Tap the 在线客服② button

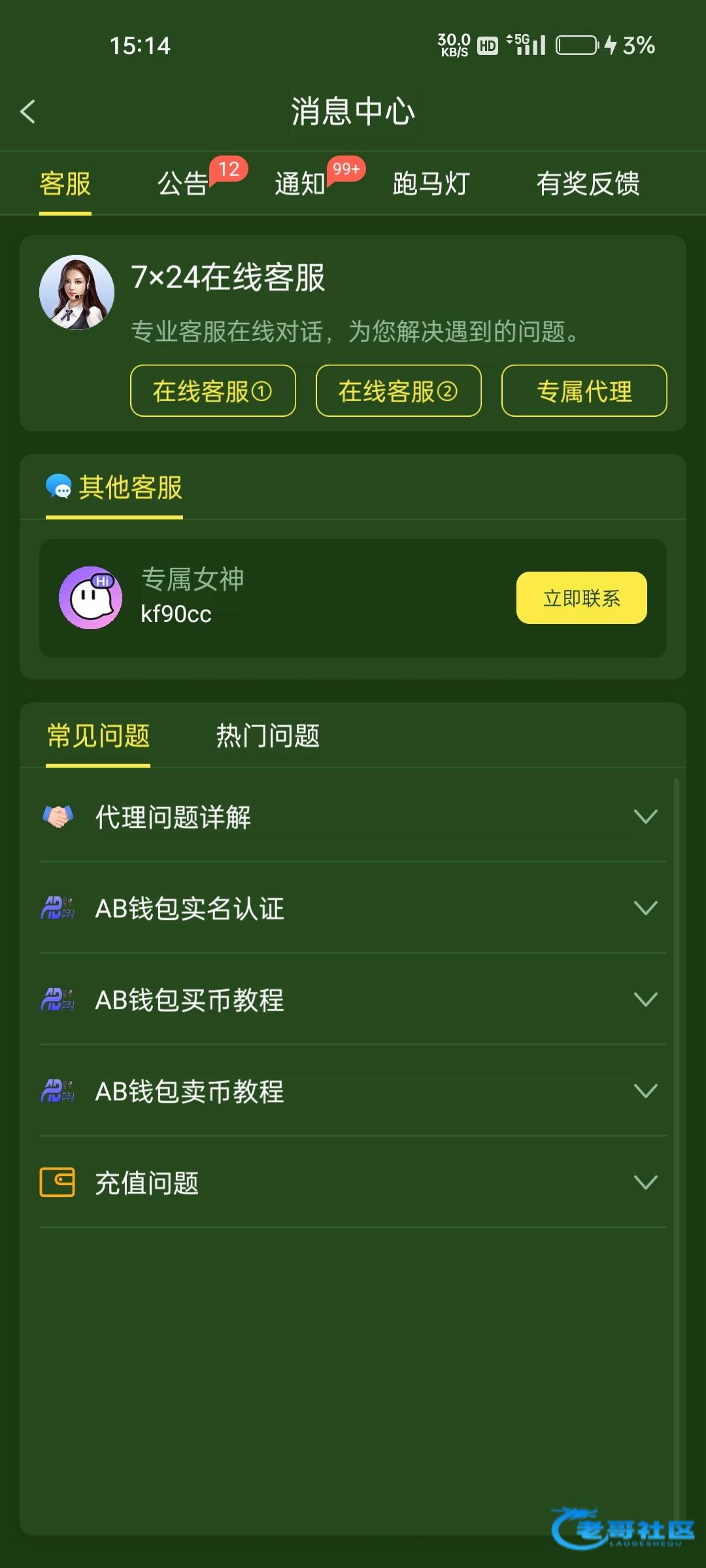pyautogui.click(x=399, y=391)
